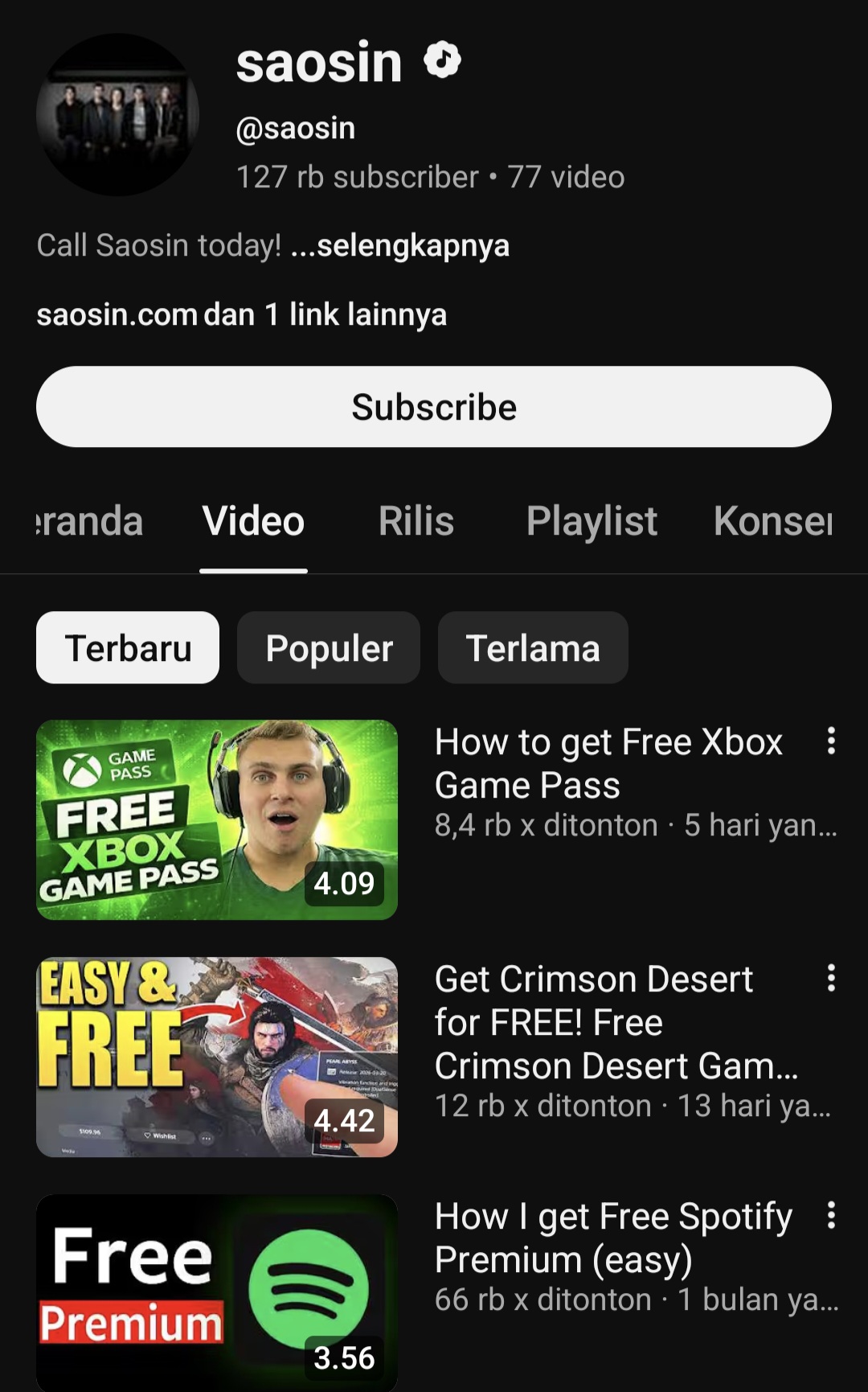The height and width of the screenshot is (1392, 868).
Task: Activate the Terlama filter chip
Action: [x=532, y=647]
